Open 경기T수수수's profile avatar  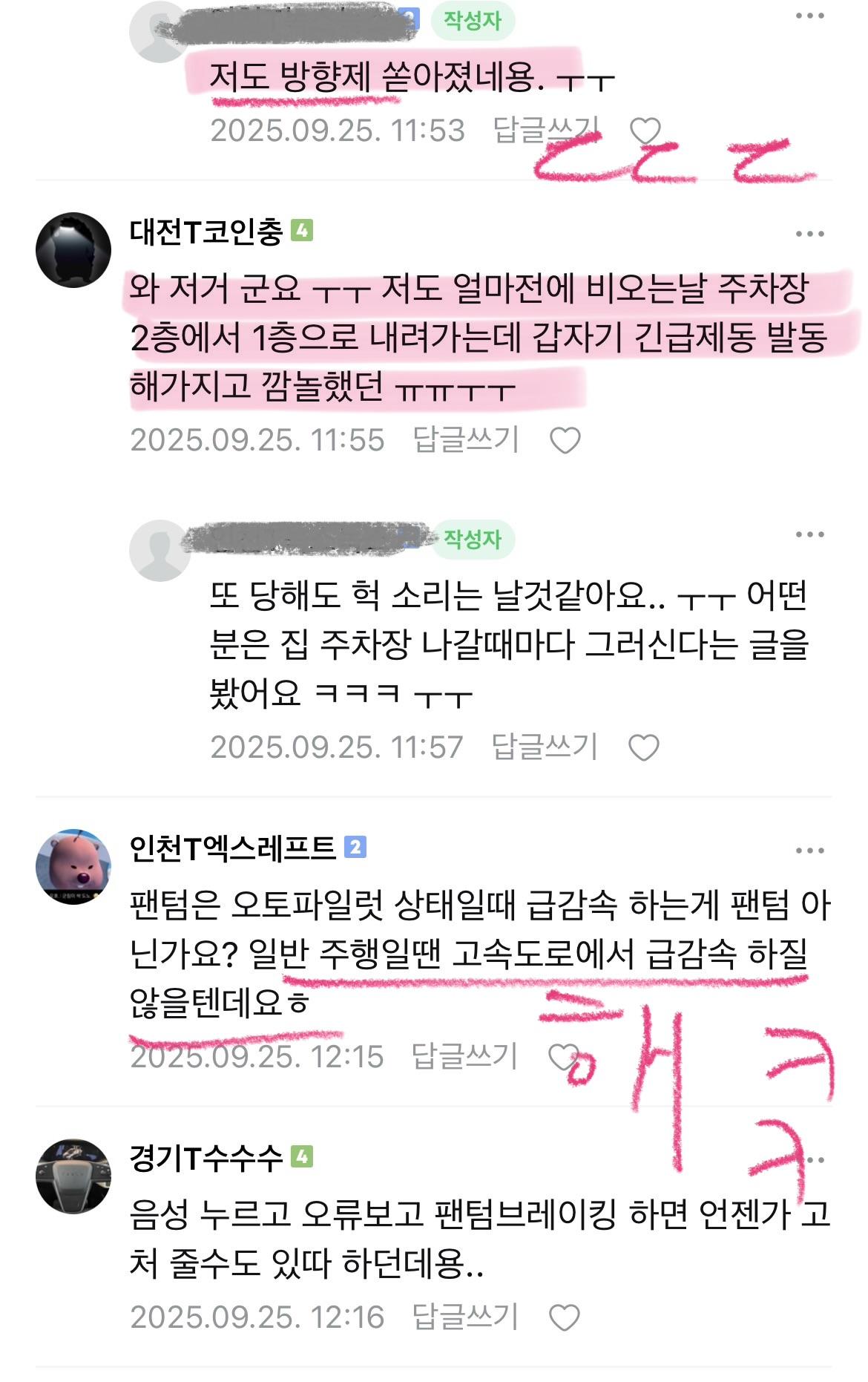point(73,1176)
